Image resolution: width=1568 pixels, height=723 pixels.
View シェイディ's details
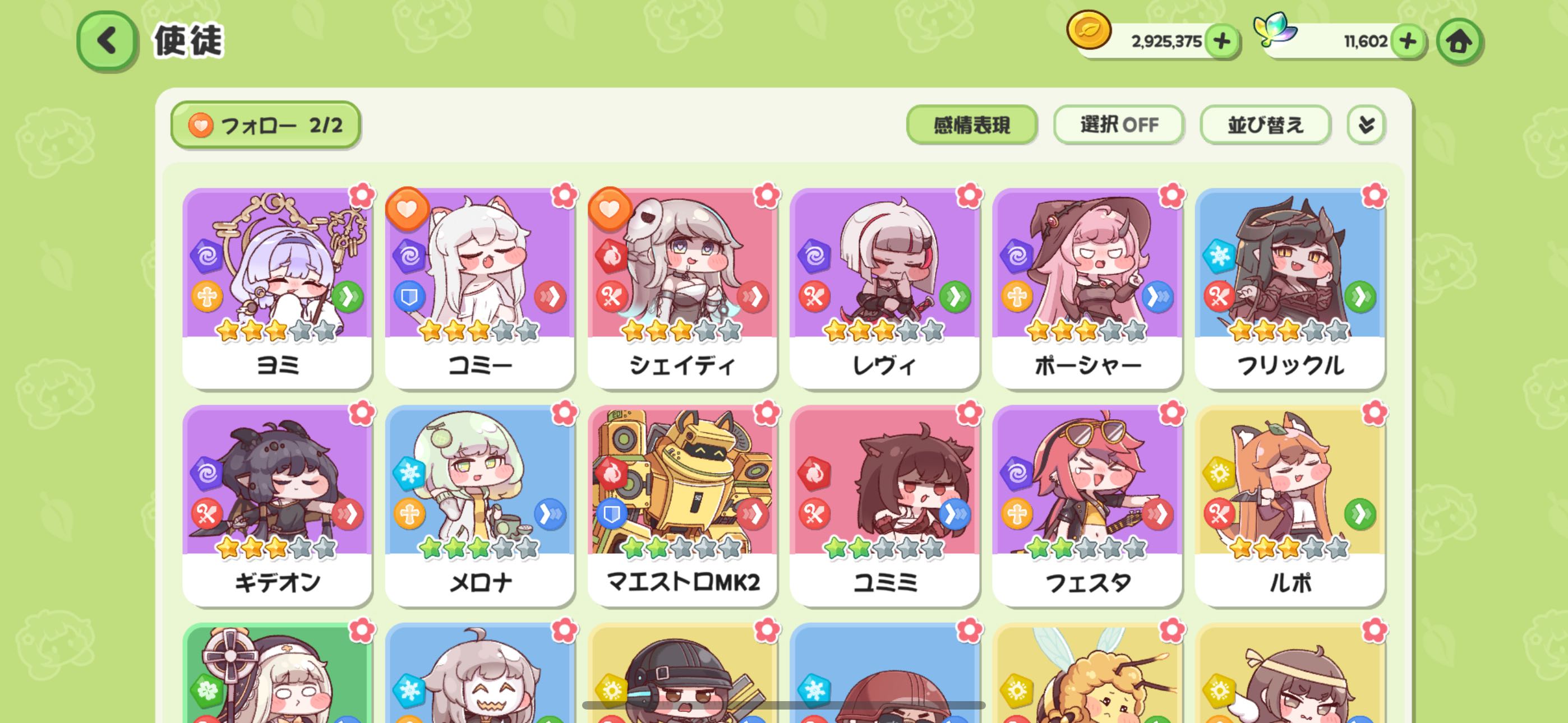coord(682,286)
